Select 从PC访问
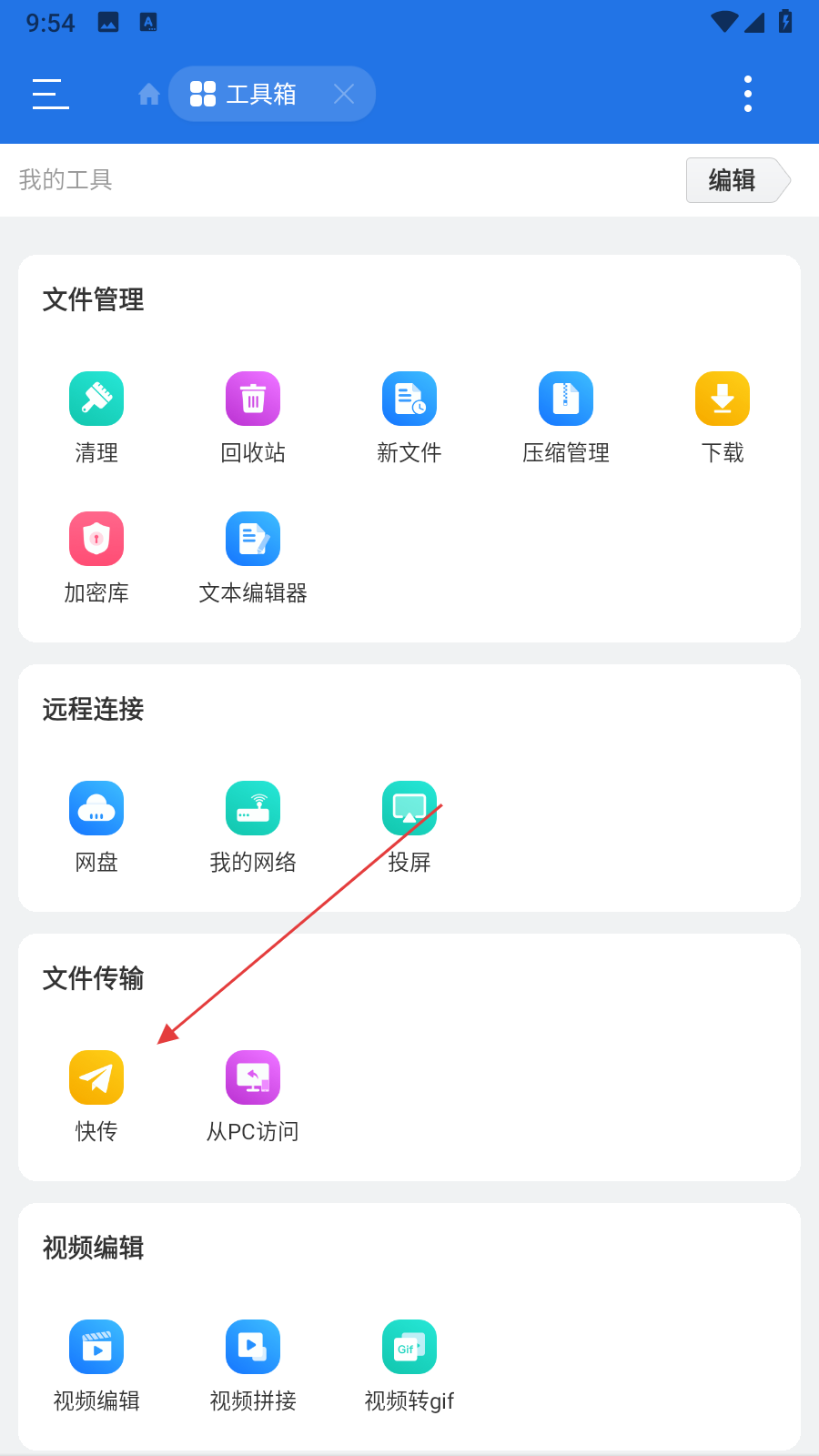This screenshot has height=1456, width=819. [x=253, y=1078]
